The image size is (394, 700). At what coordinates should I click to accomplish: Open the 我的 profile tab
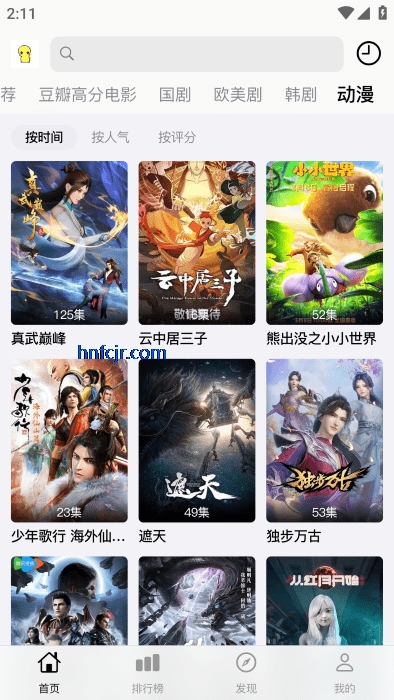tap(344, 673)
